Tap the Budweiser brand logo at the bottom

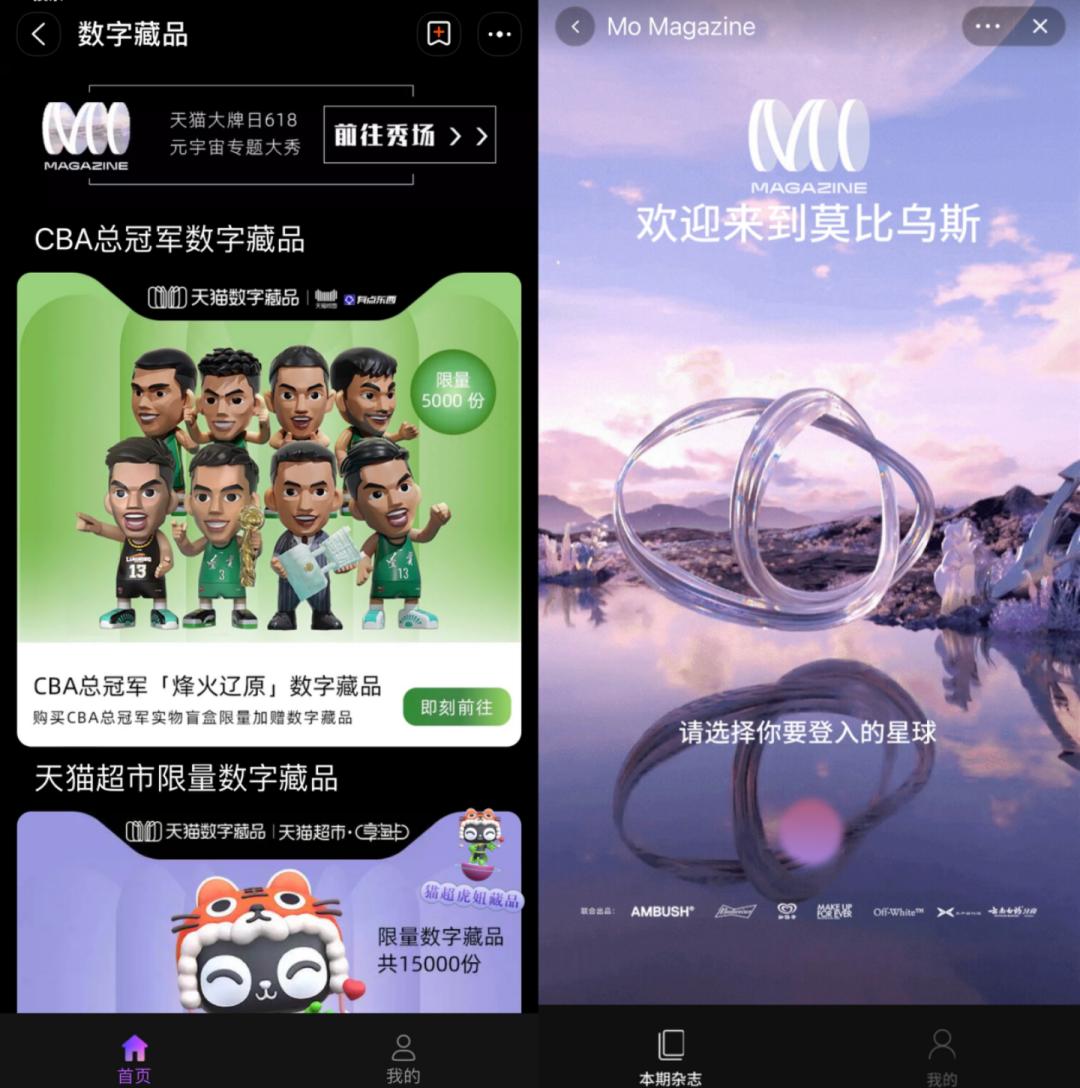(x=736, y=913)
